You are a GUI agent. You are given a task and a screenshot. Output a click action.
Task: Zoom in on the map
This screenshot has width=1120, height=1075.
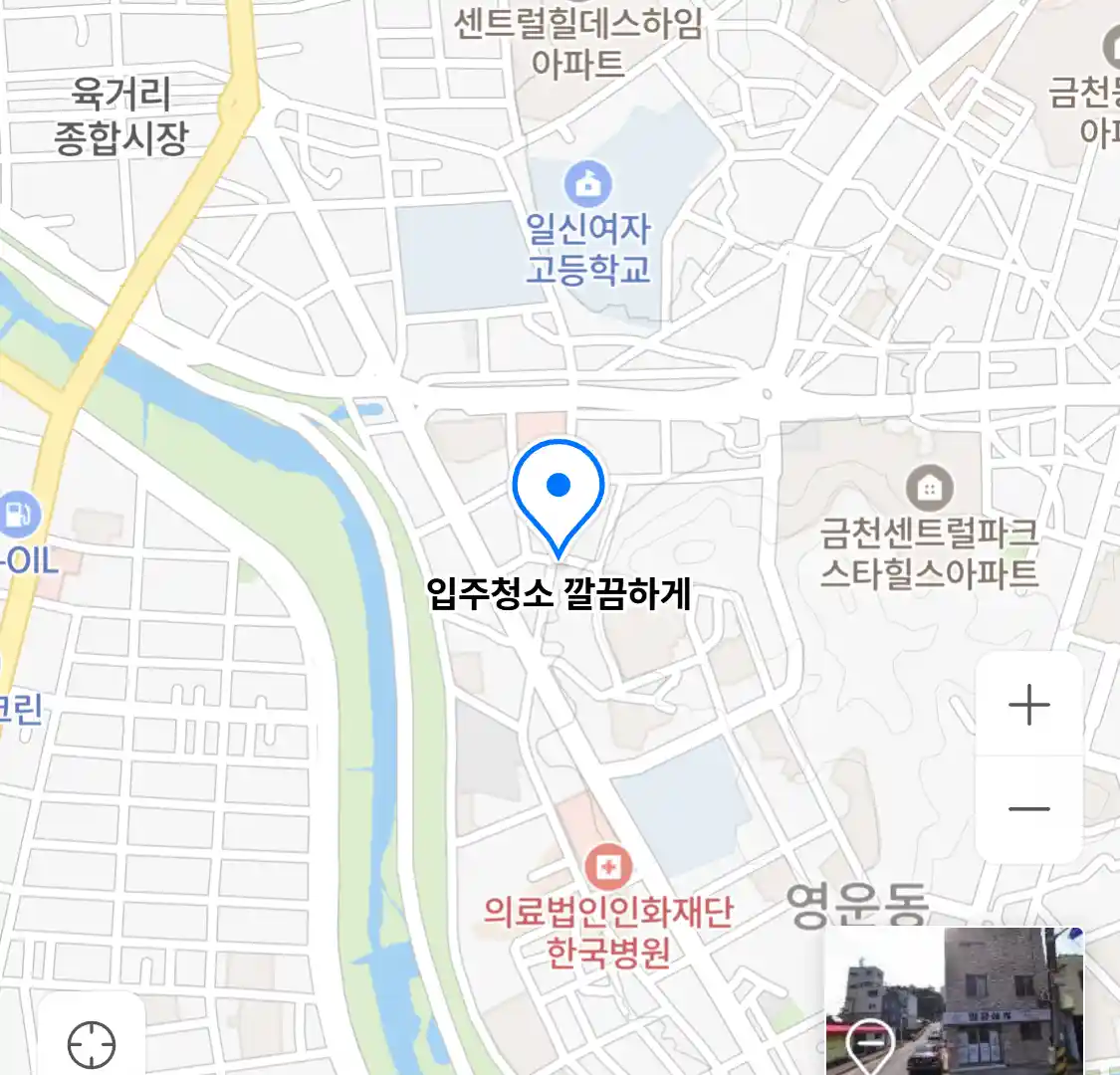pos(1028,705)
